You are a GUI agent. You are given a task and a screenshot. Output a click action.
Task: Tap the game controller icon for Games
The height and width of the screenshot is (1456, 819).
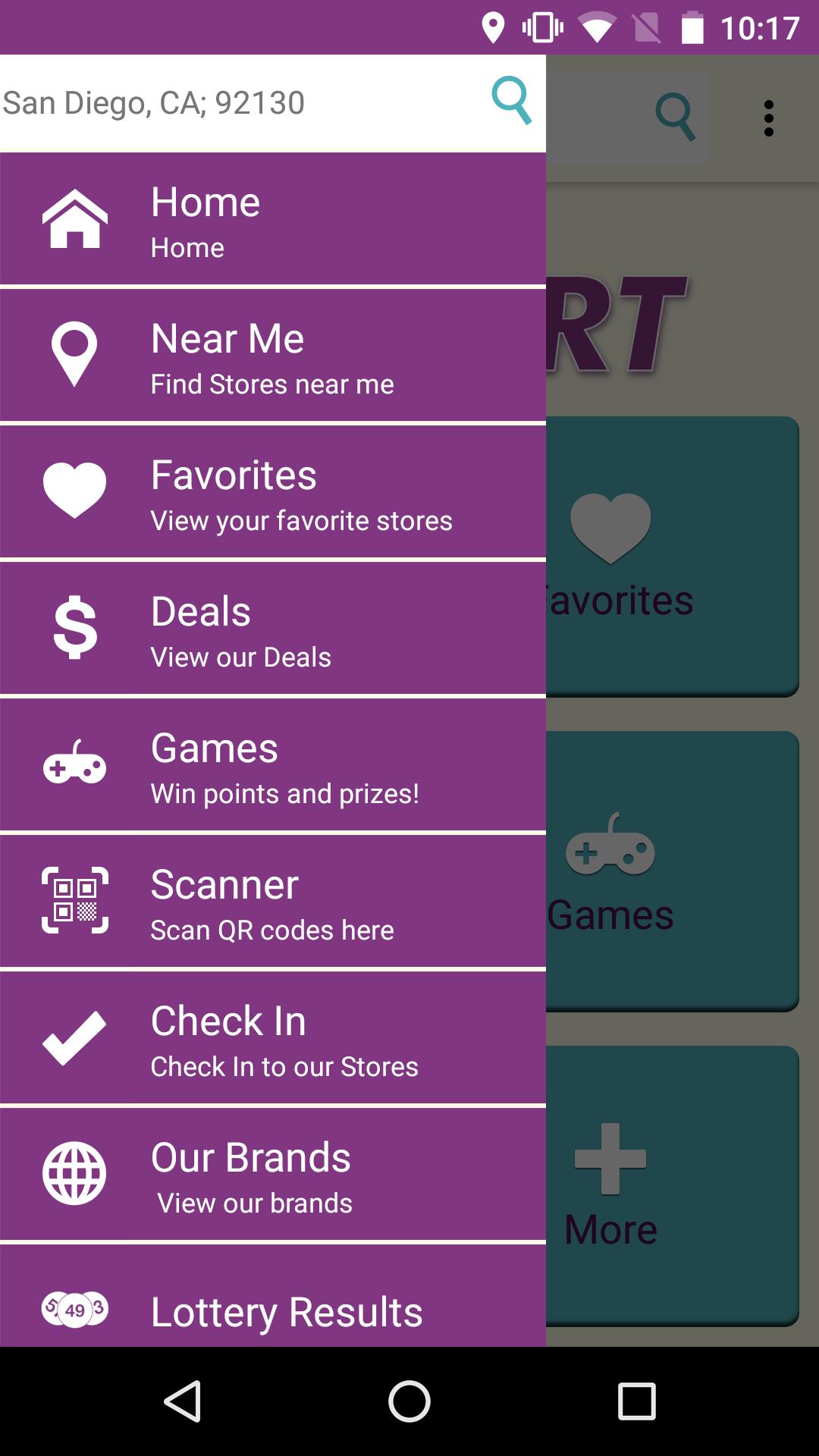[75, 764]
